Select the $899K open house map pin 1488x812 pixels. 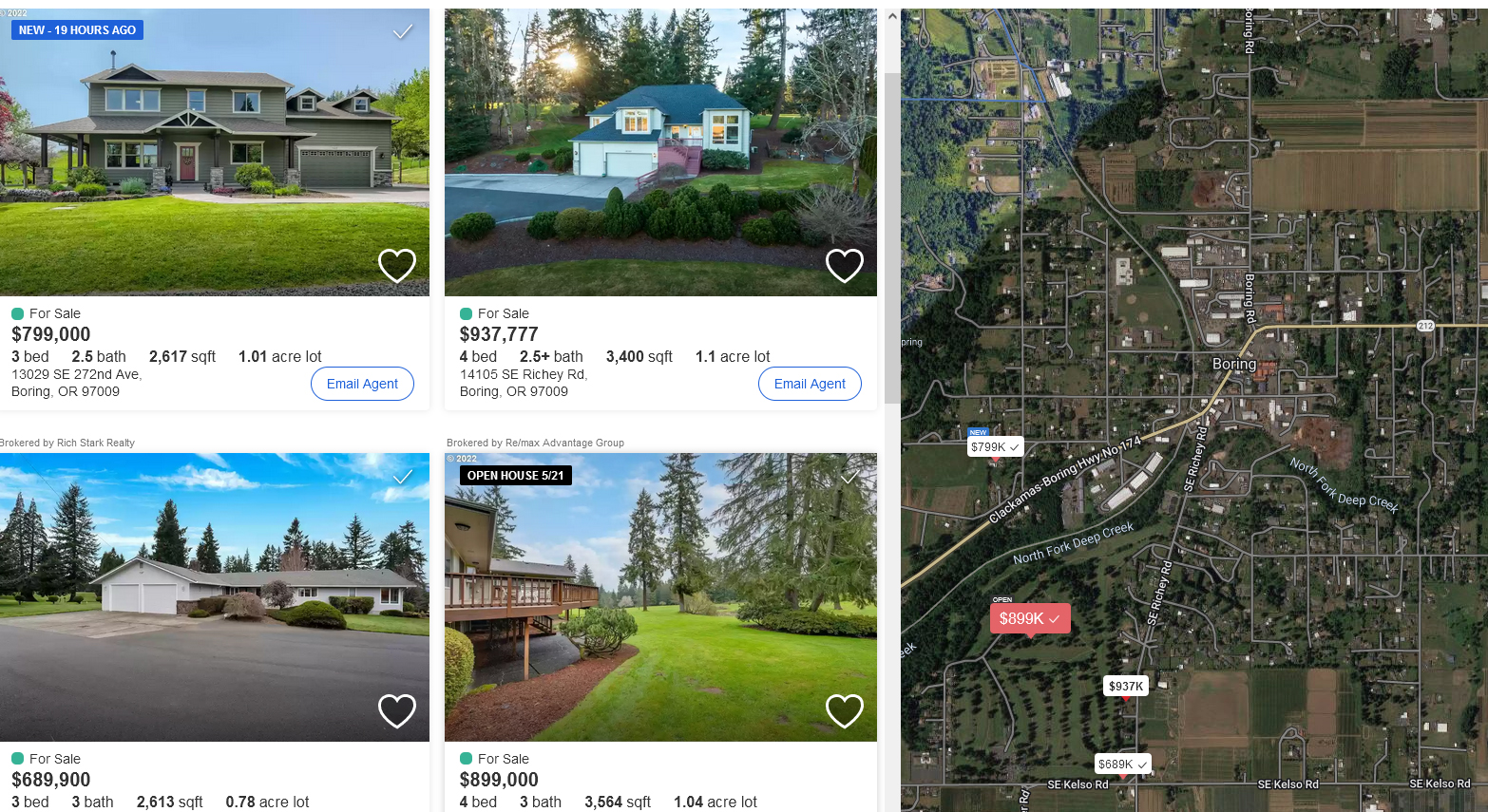pyautogui.click(x=1030, y=618)
